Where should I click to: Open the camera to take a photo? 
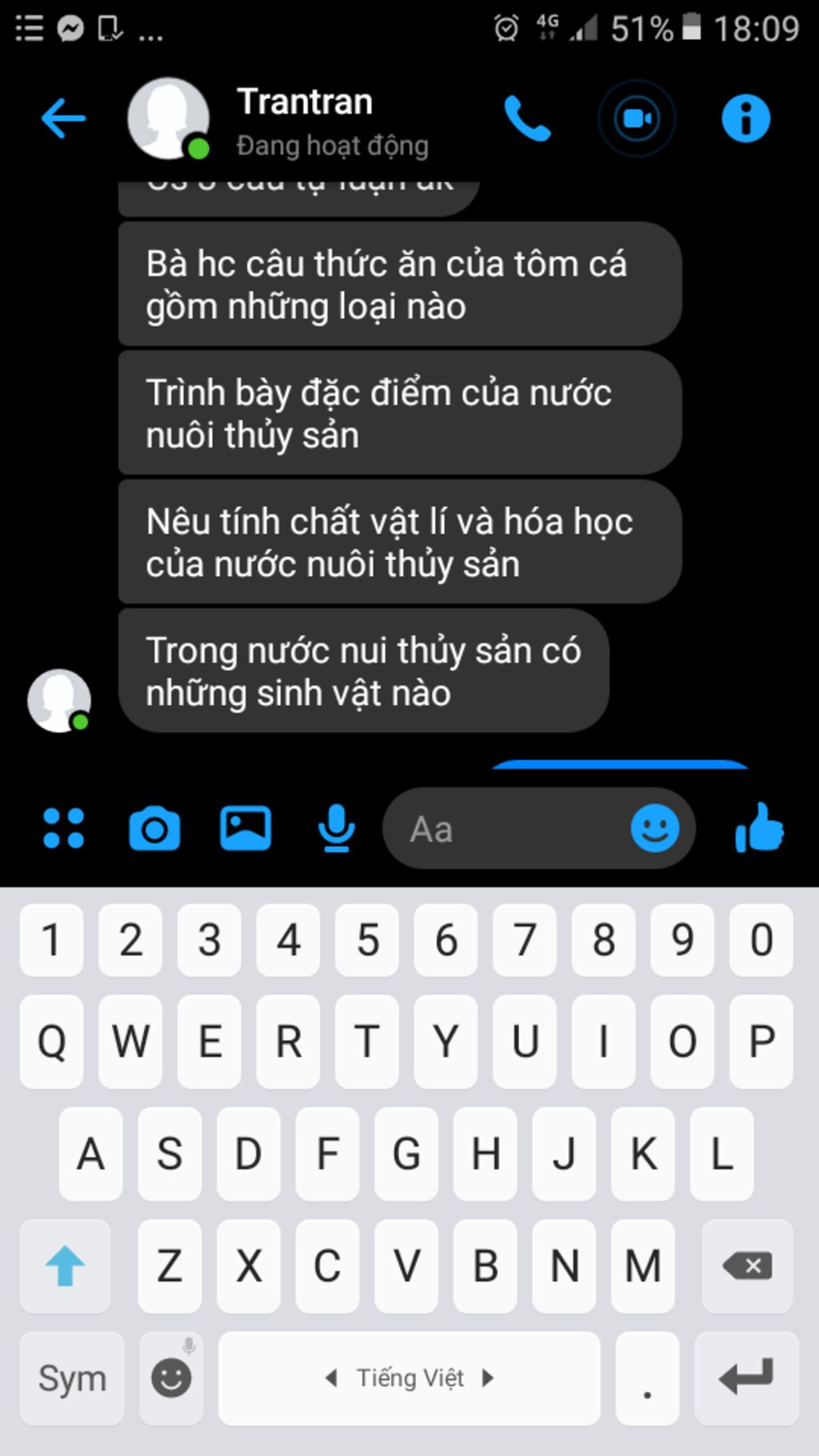(154, 829)
